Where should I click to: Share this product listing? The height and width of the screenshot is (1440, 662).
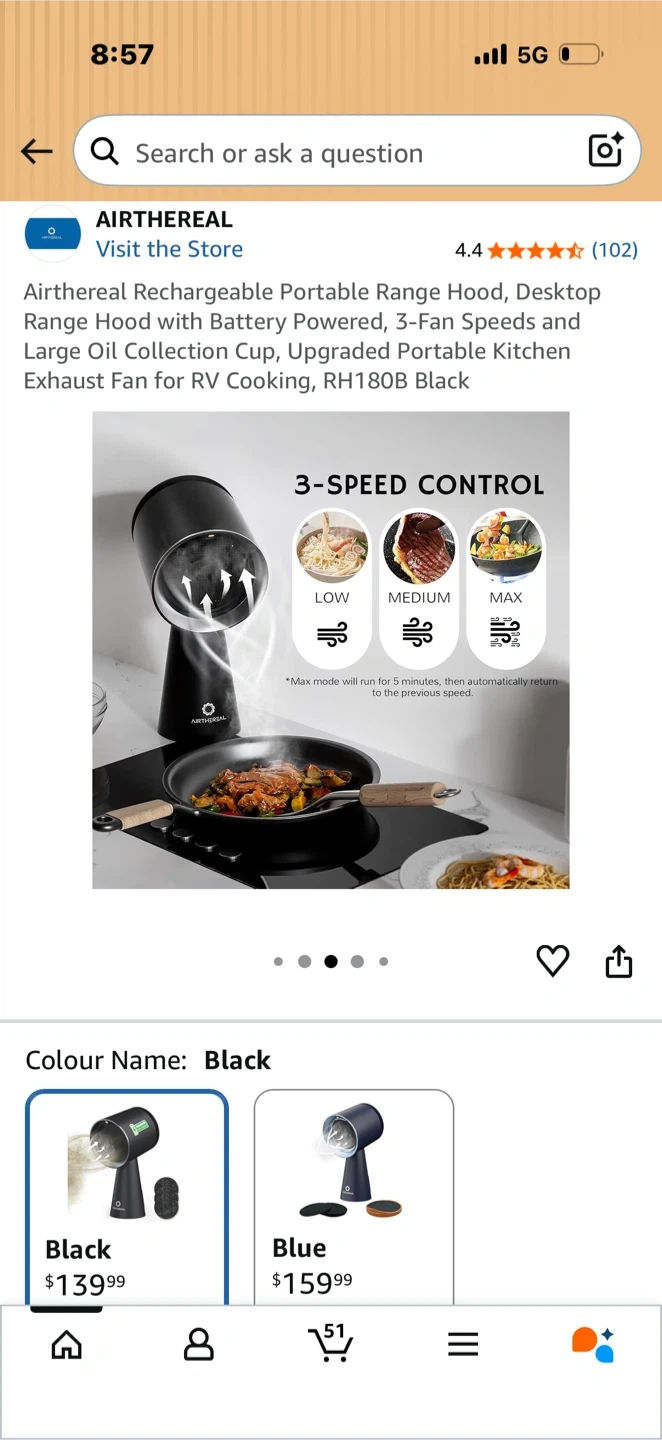tap(619, 961)
